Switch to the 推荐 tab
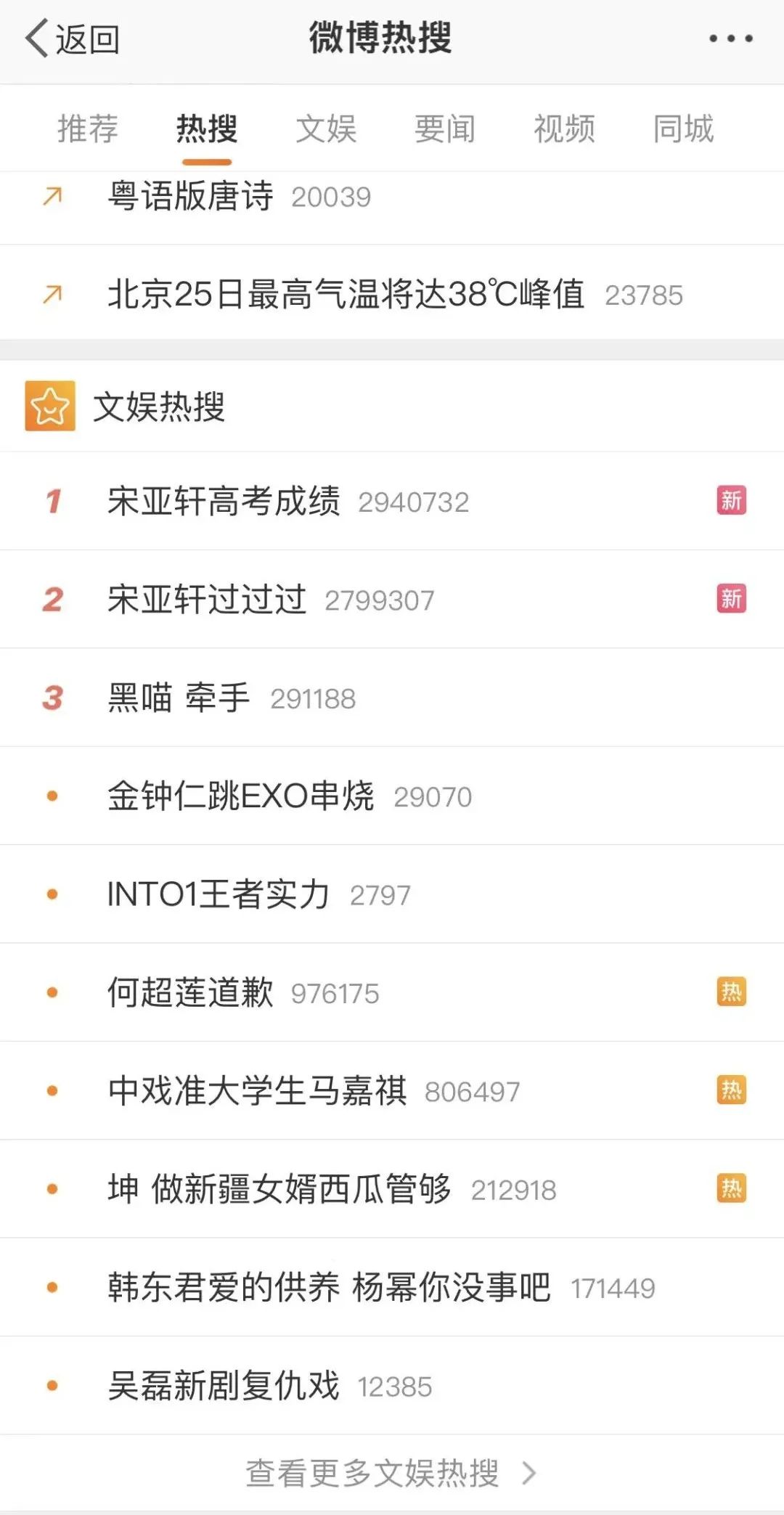784x1515 pixels. (x=88, y=129)
